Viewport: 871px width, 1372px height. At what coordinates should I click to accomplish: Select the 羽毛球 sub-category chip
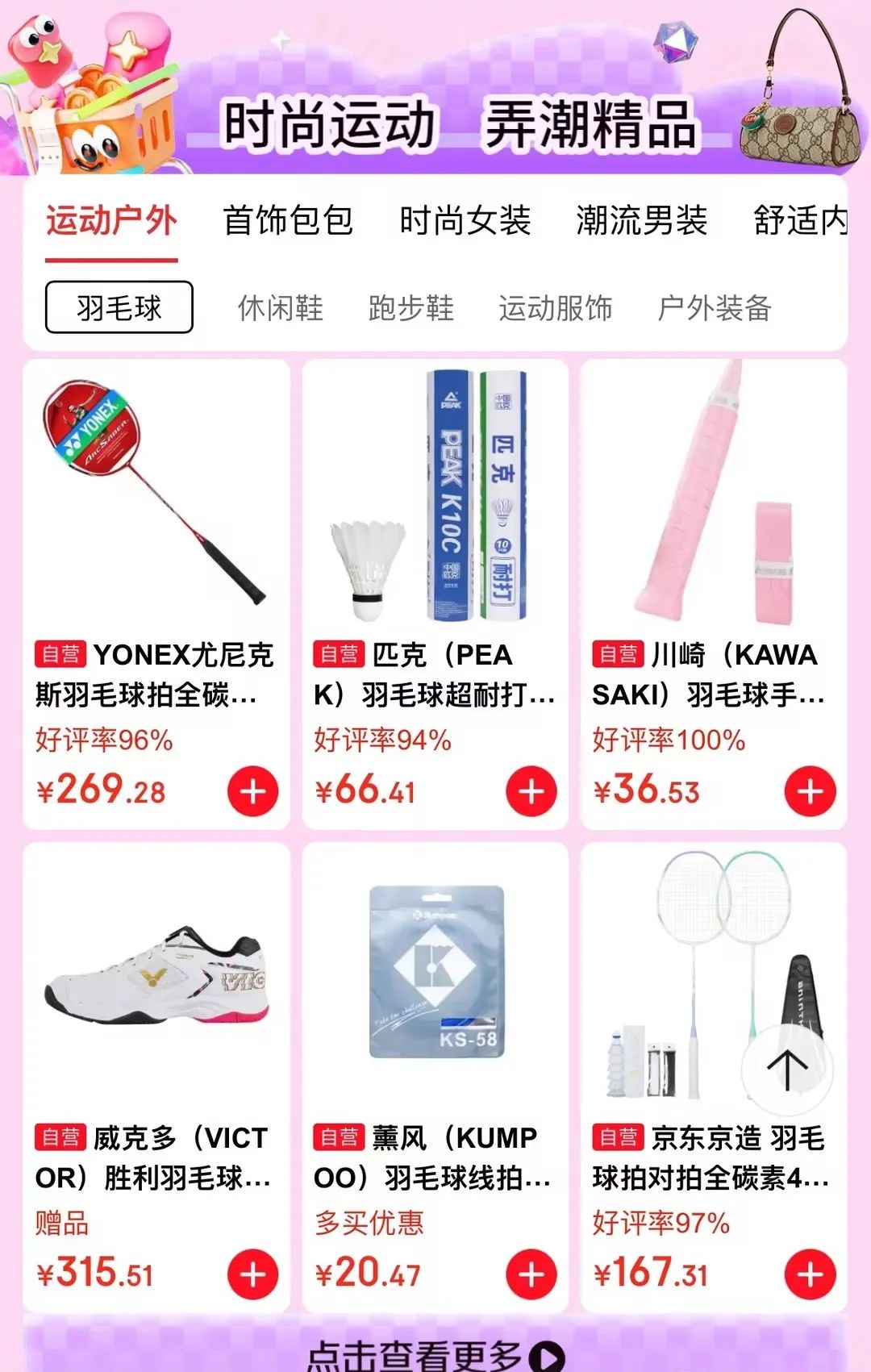(119, 307)
